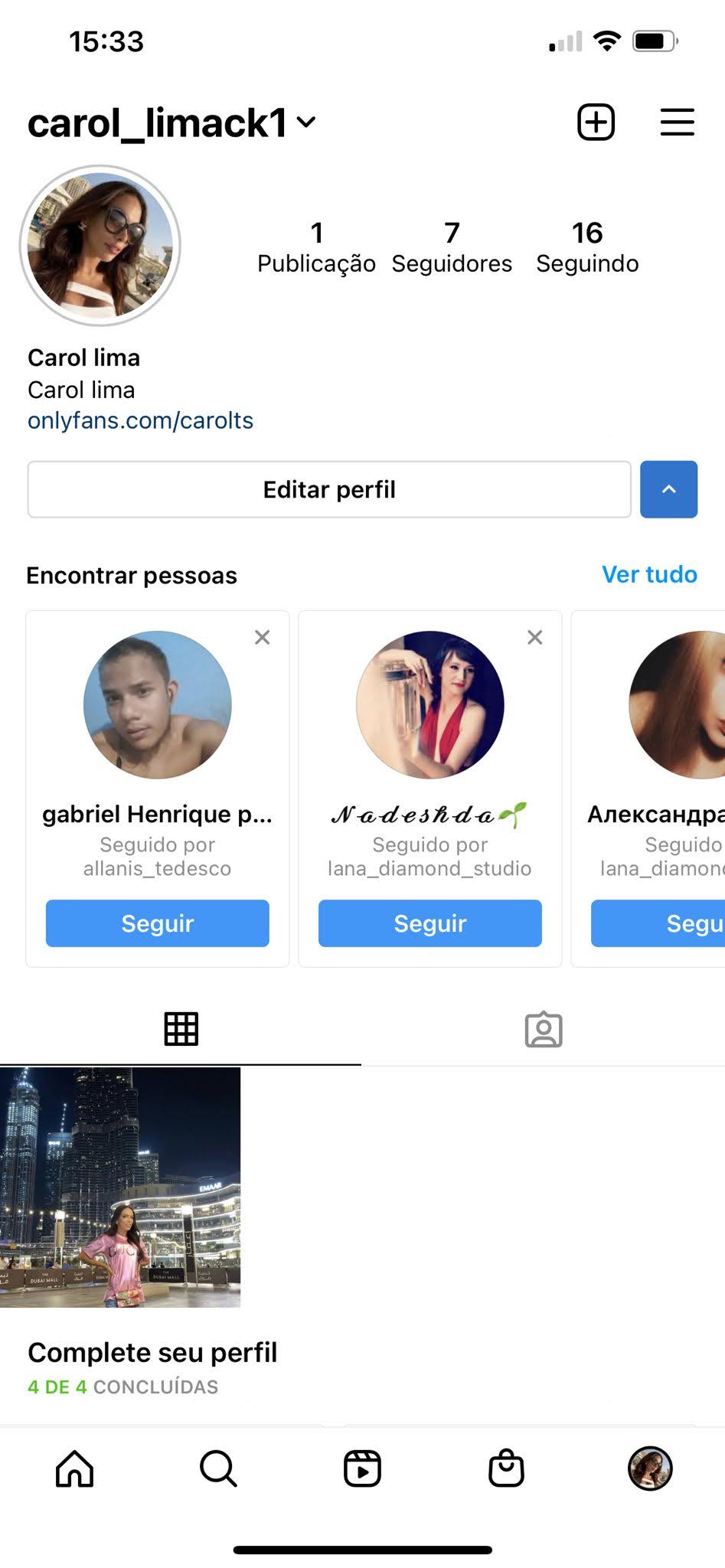The height and width of the screenshot is (1568, 725).
Task: View the Seguindo list
Action: coord(587,247)
